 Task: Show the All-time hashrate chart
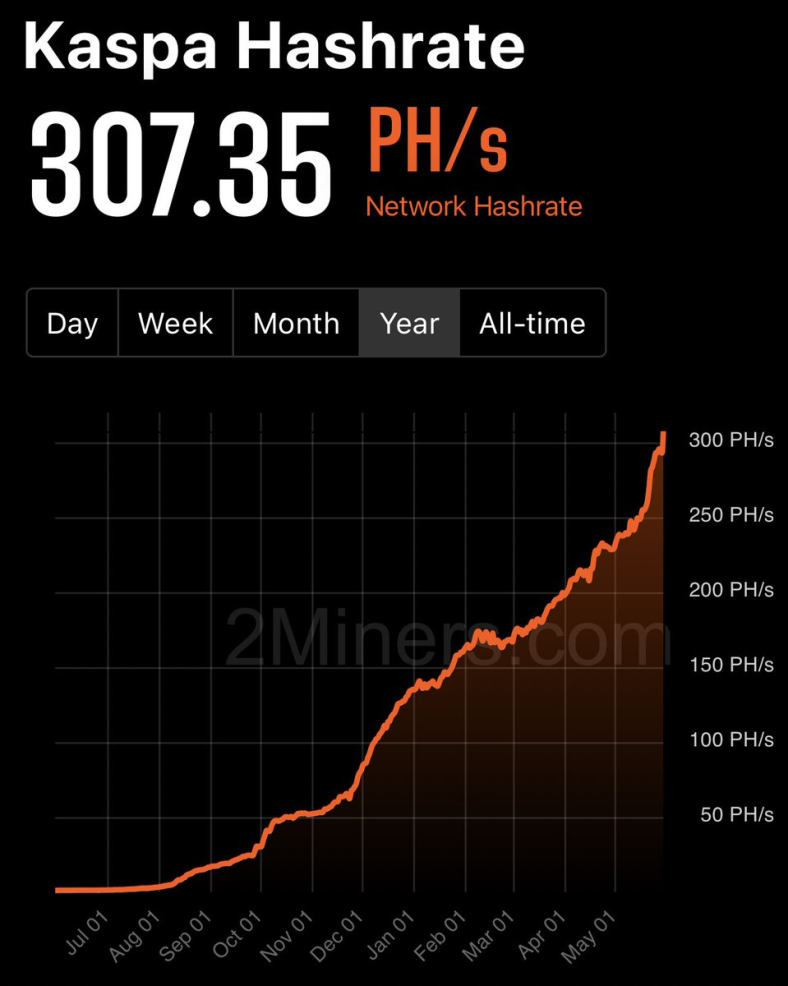[x=533, y=322]
